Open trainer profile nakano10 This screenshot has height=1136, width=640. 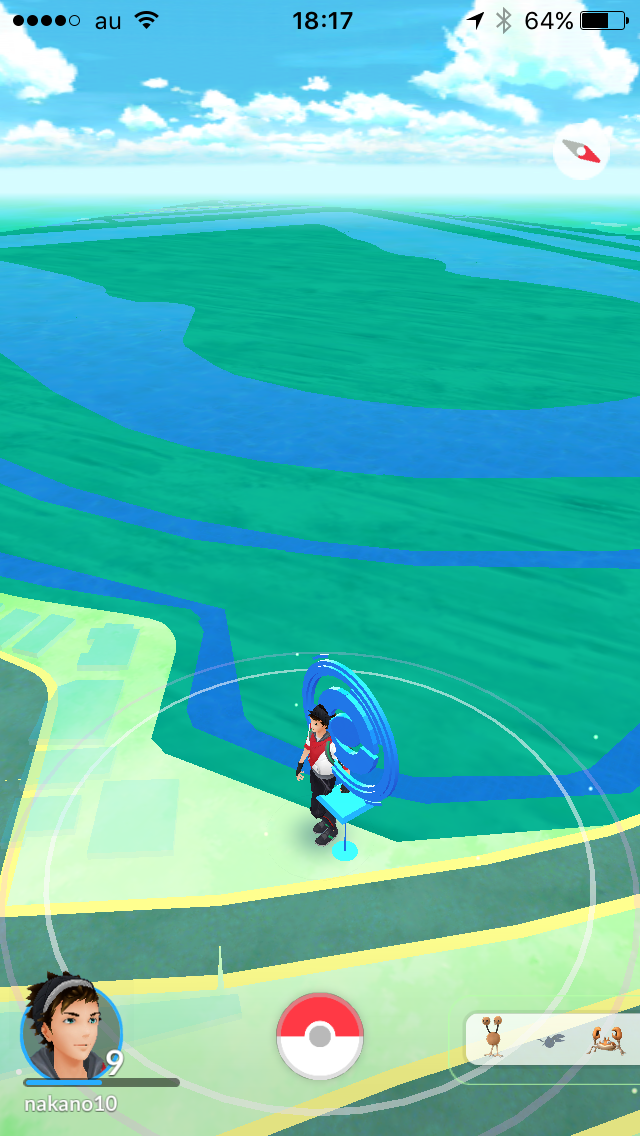(x=71, y=1030)
